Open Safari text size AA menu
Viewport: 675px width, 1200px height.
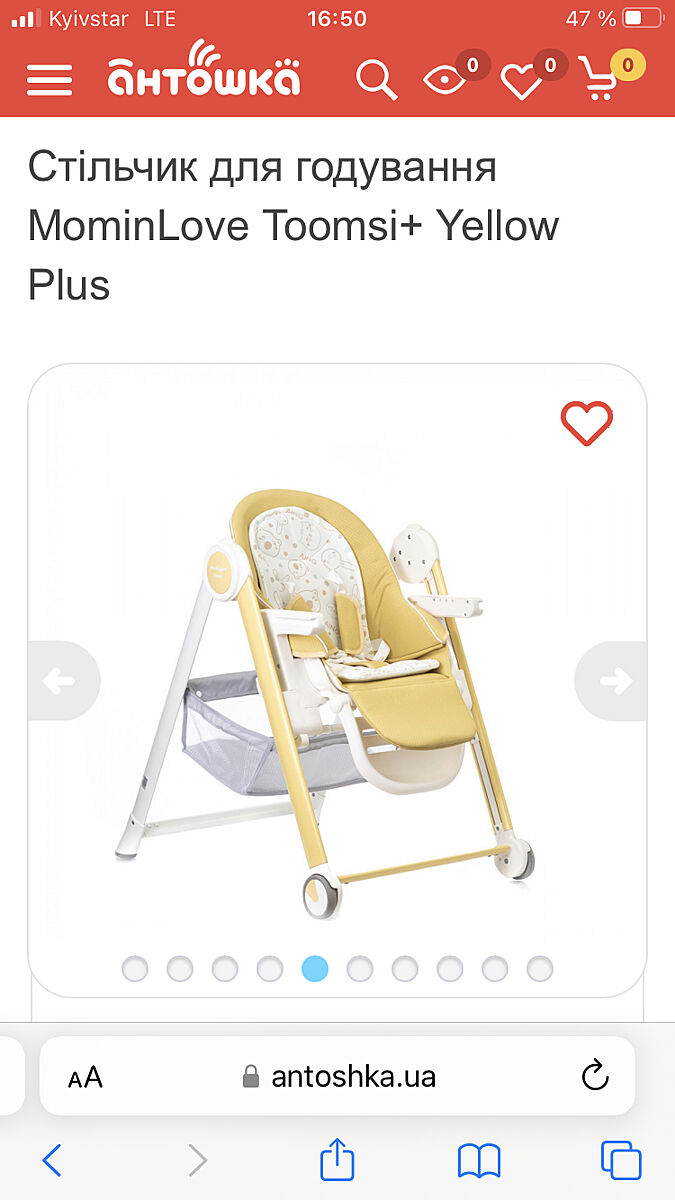(x=85, y=1077)
